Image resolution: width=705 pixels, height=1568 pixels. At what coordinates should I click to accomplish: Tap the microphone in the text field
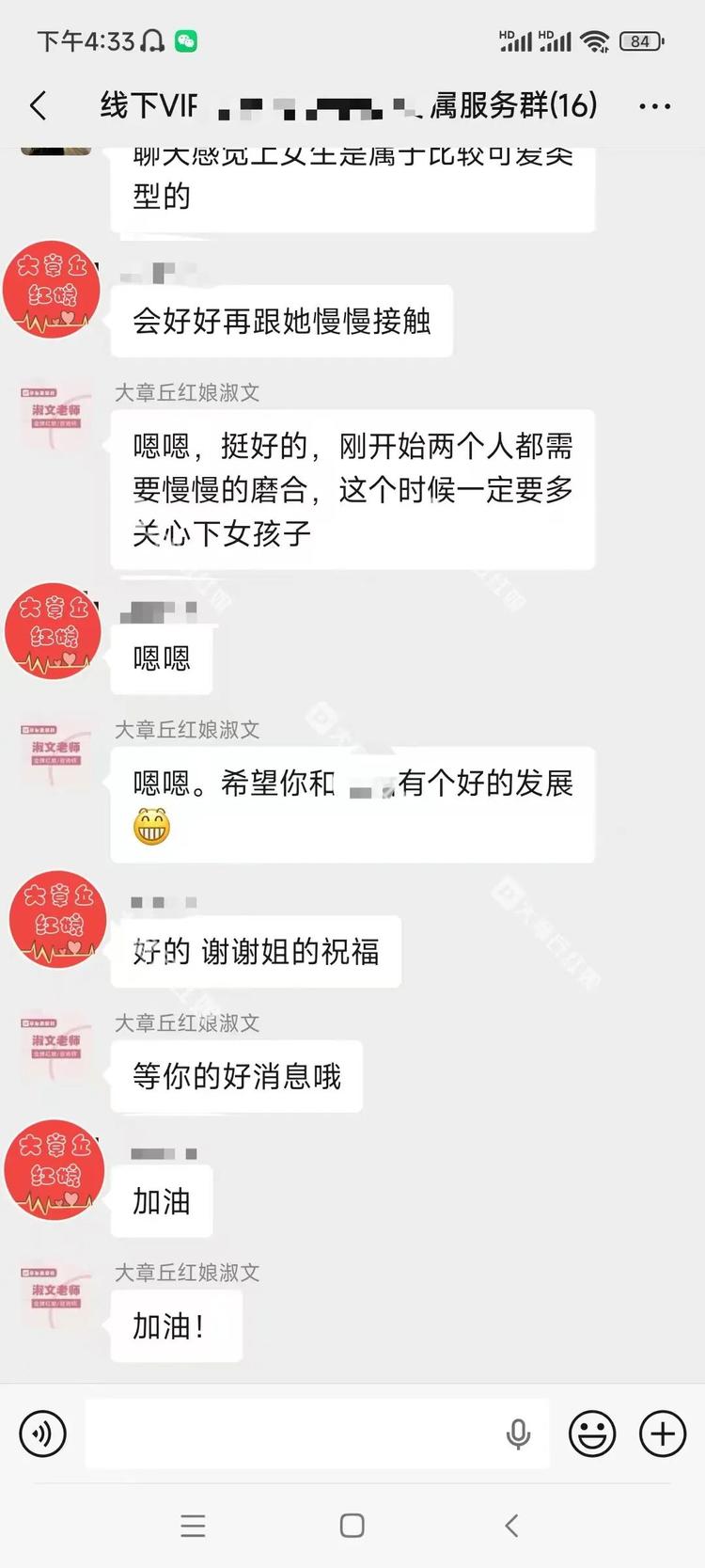[x=518, y=1433]
